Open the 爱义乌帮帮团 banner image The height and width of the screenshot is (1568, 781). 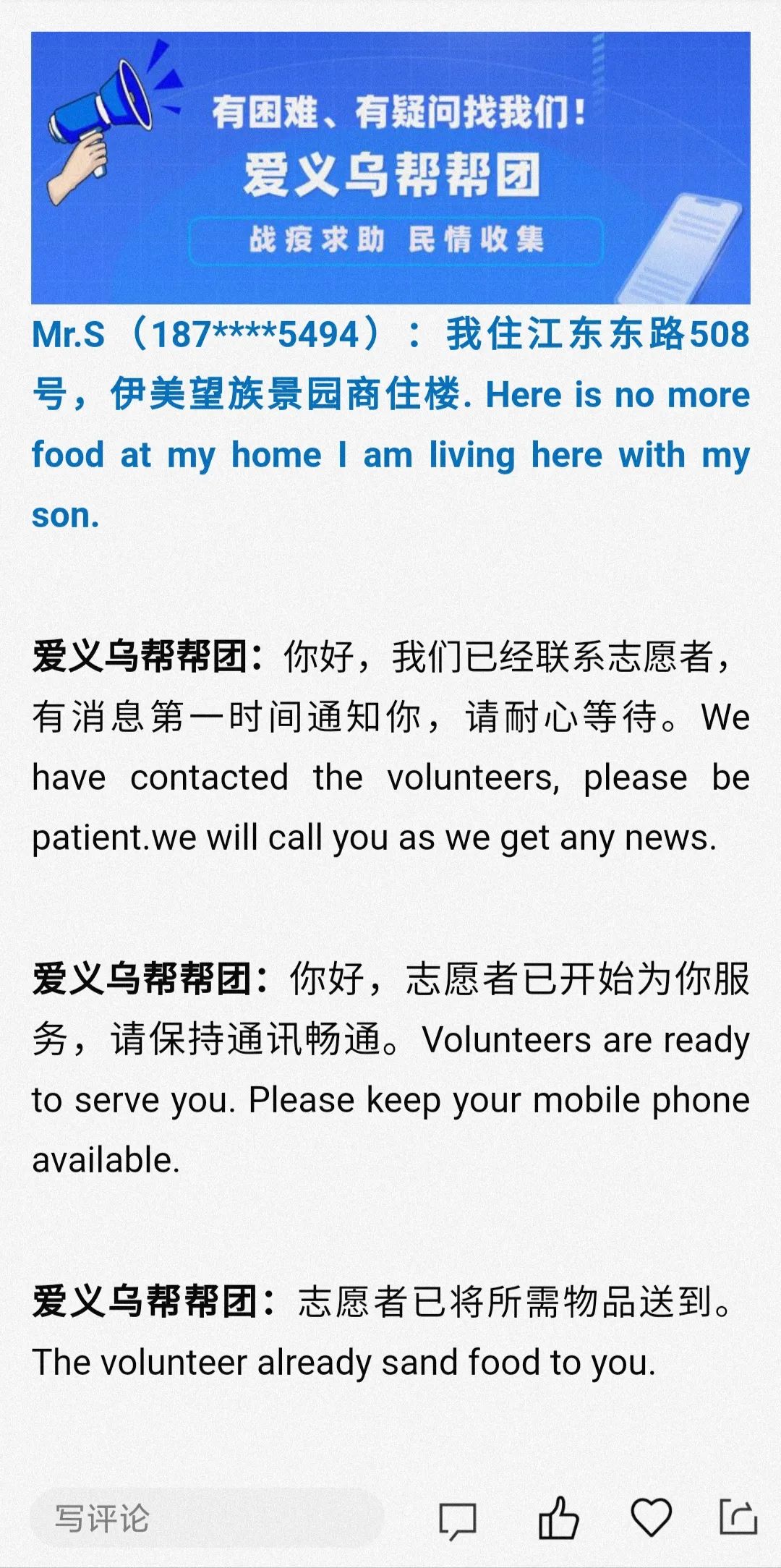tap(390, 168)
